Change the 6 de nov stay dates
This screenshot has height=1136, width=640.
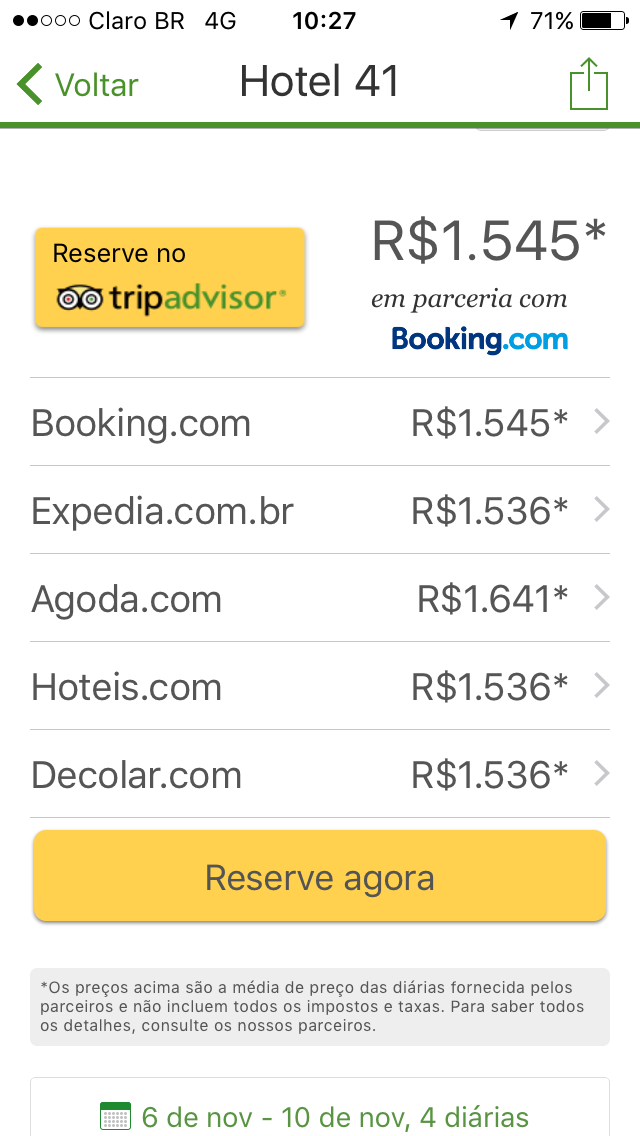click(320, 1116)
